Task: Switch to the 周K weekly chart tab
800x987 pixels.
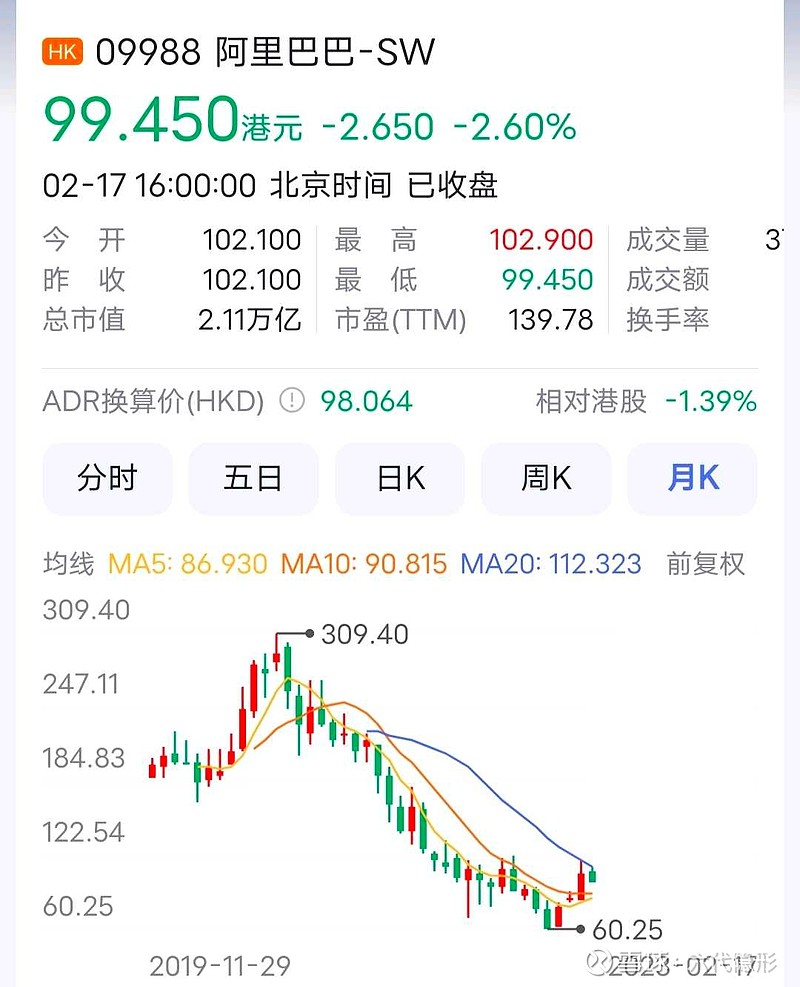Action: pyautogui.click(x=545, y=479)
